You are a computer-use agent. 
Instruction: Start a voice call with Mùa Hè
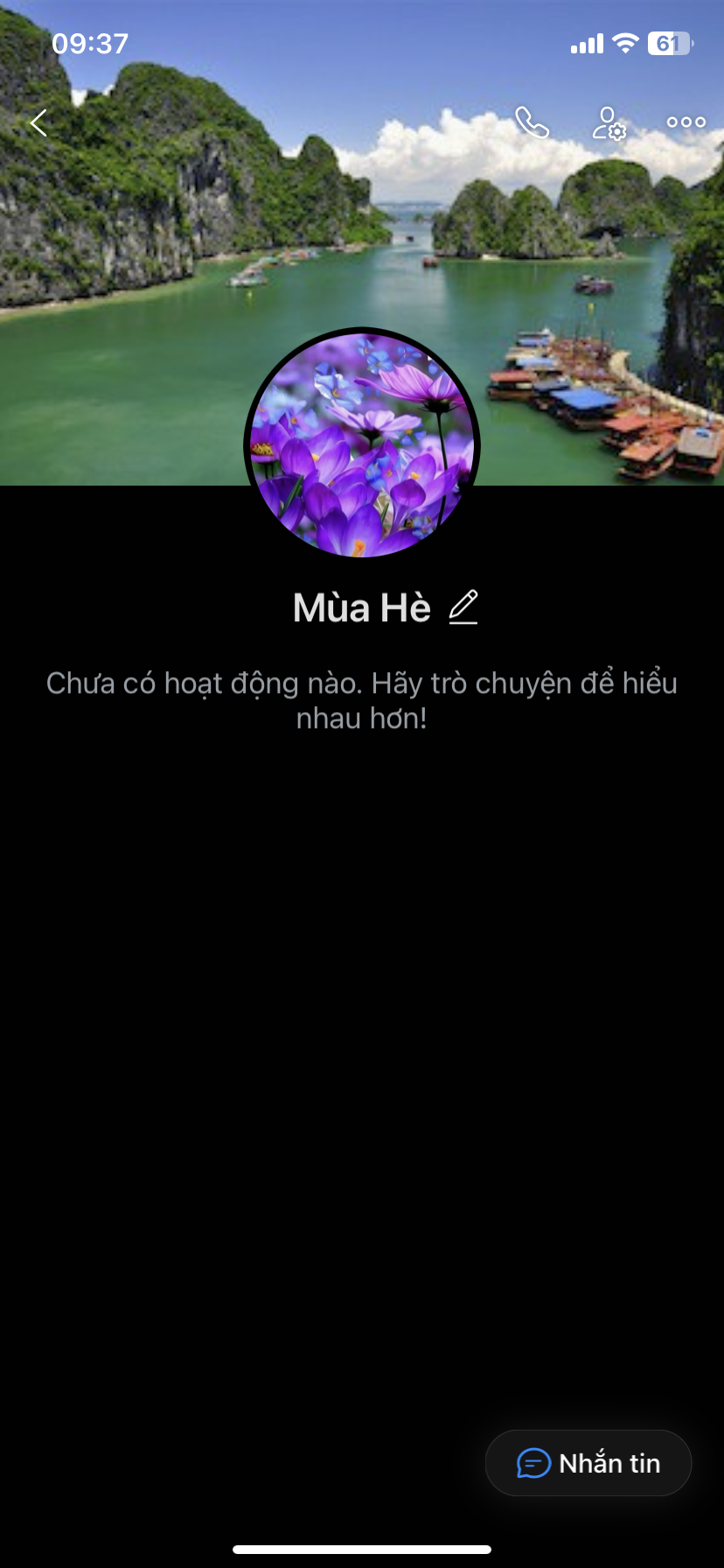click(x=532, y=122)
